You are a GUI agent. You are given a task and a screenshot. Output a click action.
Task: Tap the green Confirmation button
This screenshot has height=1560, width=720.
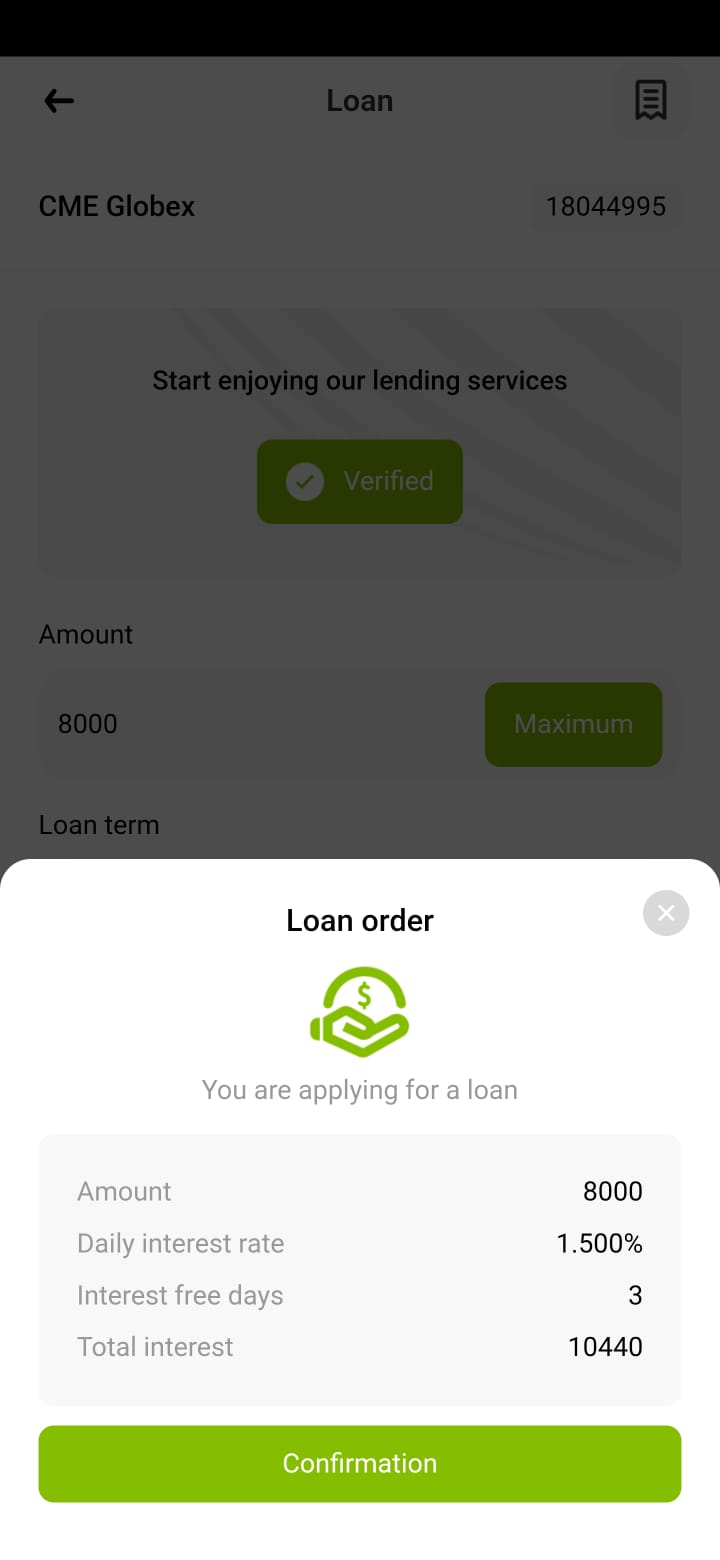click(360, 1463)
